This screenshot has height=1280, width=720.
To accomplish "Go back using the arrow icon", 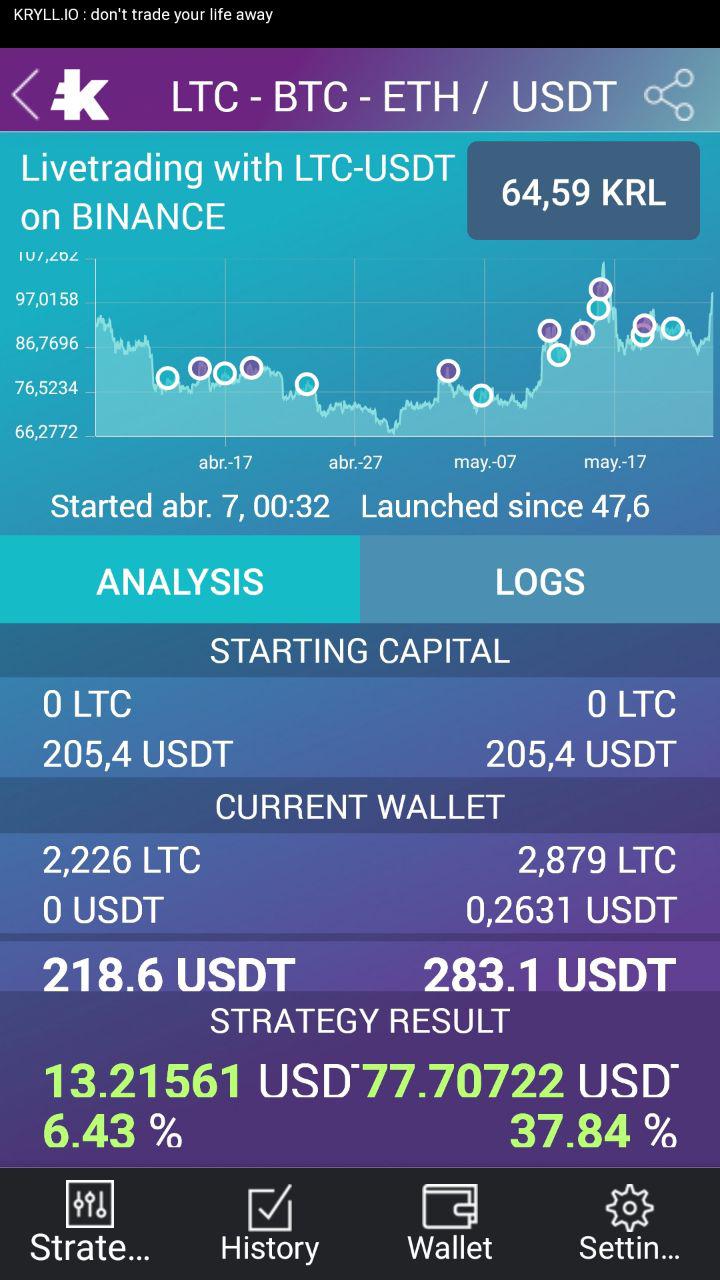I will click(x=25, y=96).
